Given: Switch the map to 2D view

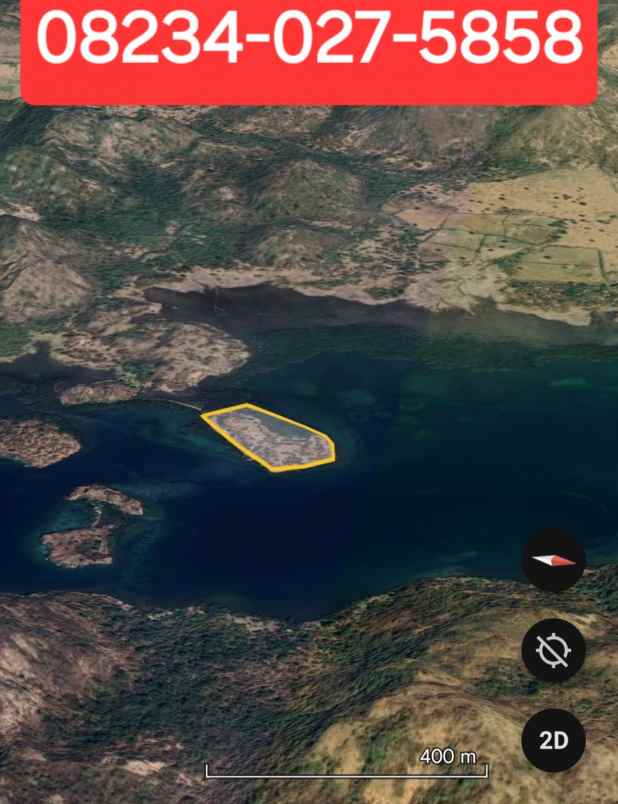Looking at the screenshot, I should (553, 741).
